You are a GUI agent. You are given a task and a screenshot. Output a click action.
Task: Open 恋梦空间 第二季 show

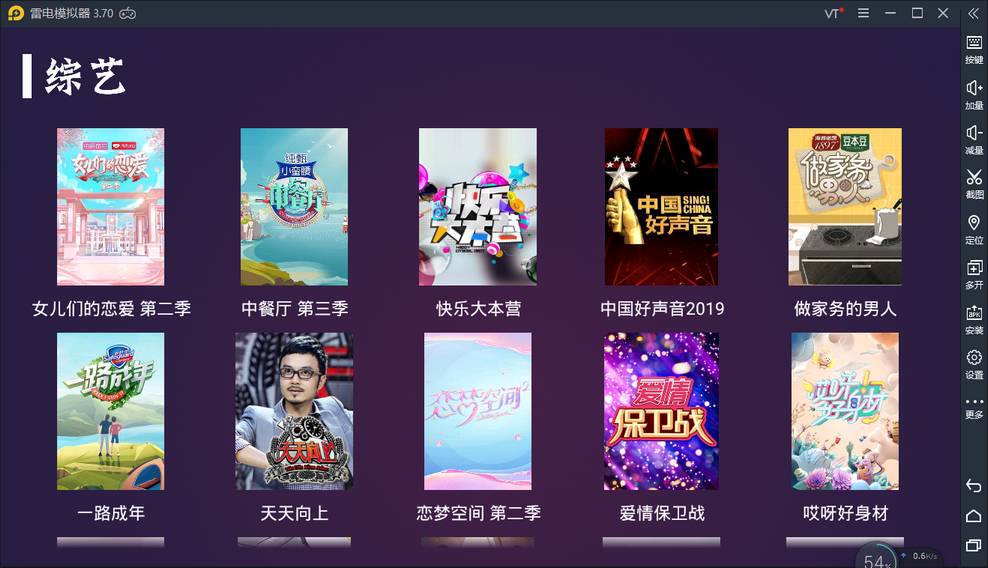[477, 411]
